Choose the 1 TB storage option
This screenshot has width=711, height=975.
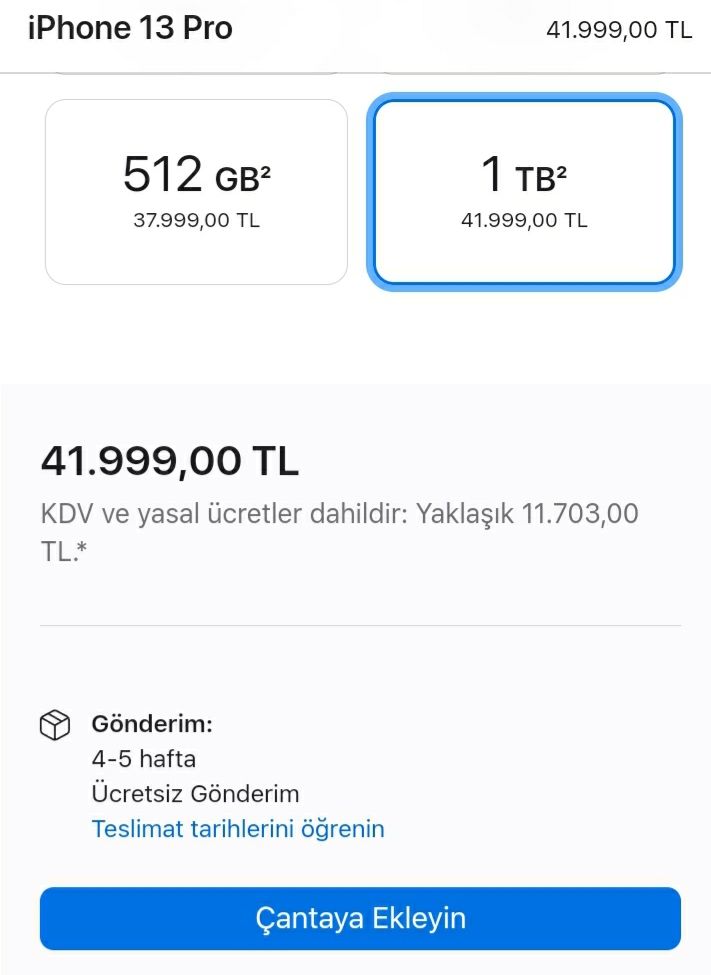point(524,192)
